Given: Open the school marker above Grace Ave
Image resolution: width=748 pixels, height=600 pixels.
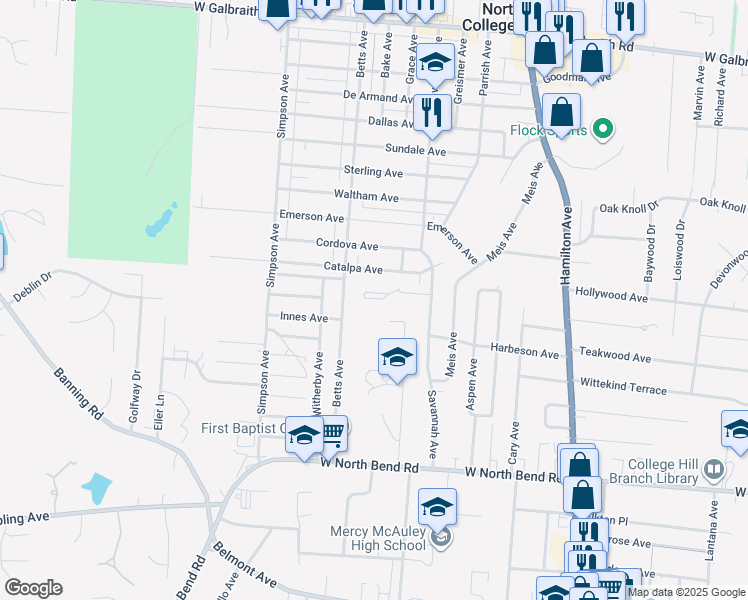Looking at the screenshot, I should tap(435, 64).
